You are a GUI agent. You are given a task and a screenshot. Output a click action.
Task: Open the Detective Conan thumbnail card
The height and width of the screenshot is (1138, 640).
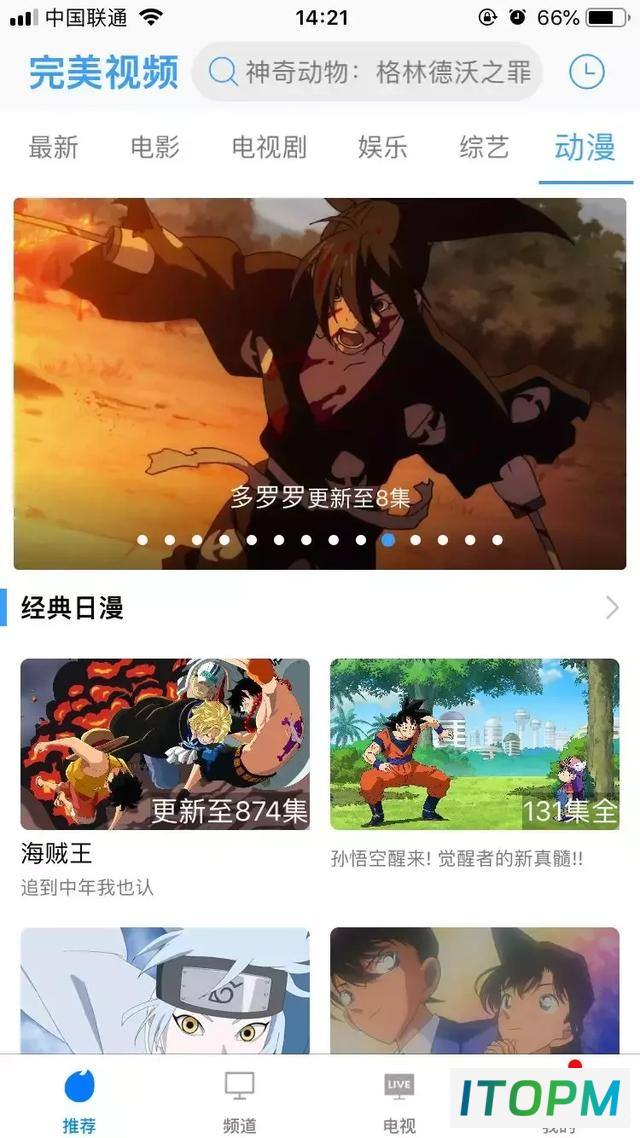(475, 991)
